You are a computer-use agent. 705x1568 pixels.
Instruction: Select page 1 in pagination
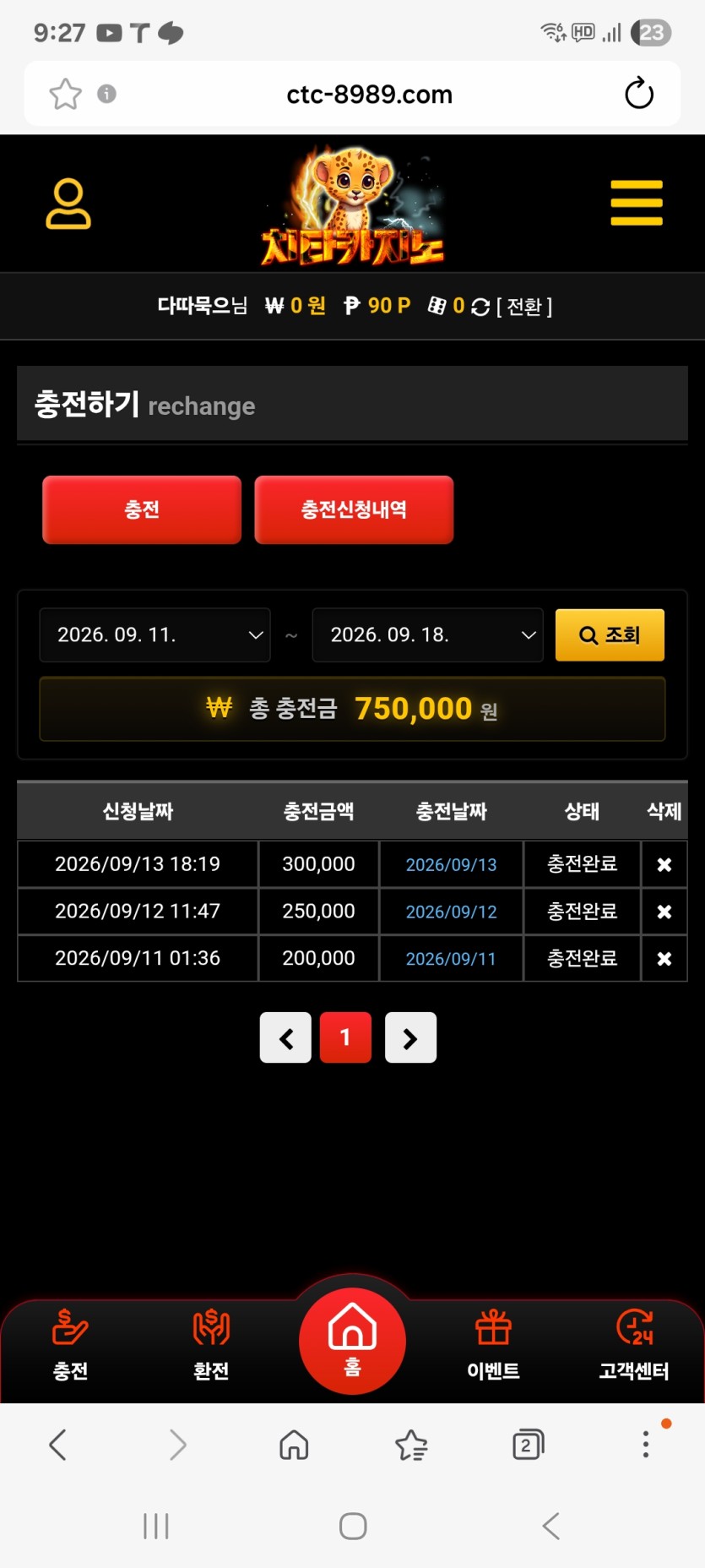coord(345,1037)
